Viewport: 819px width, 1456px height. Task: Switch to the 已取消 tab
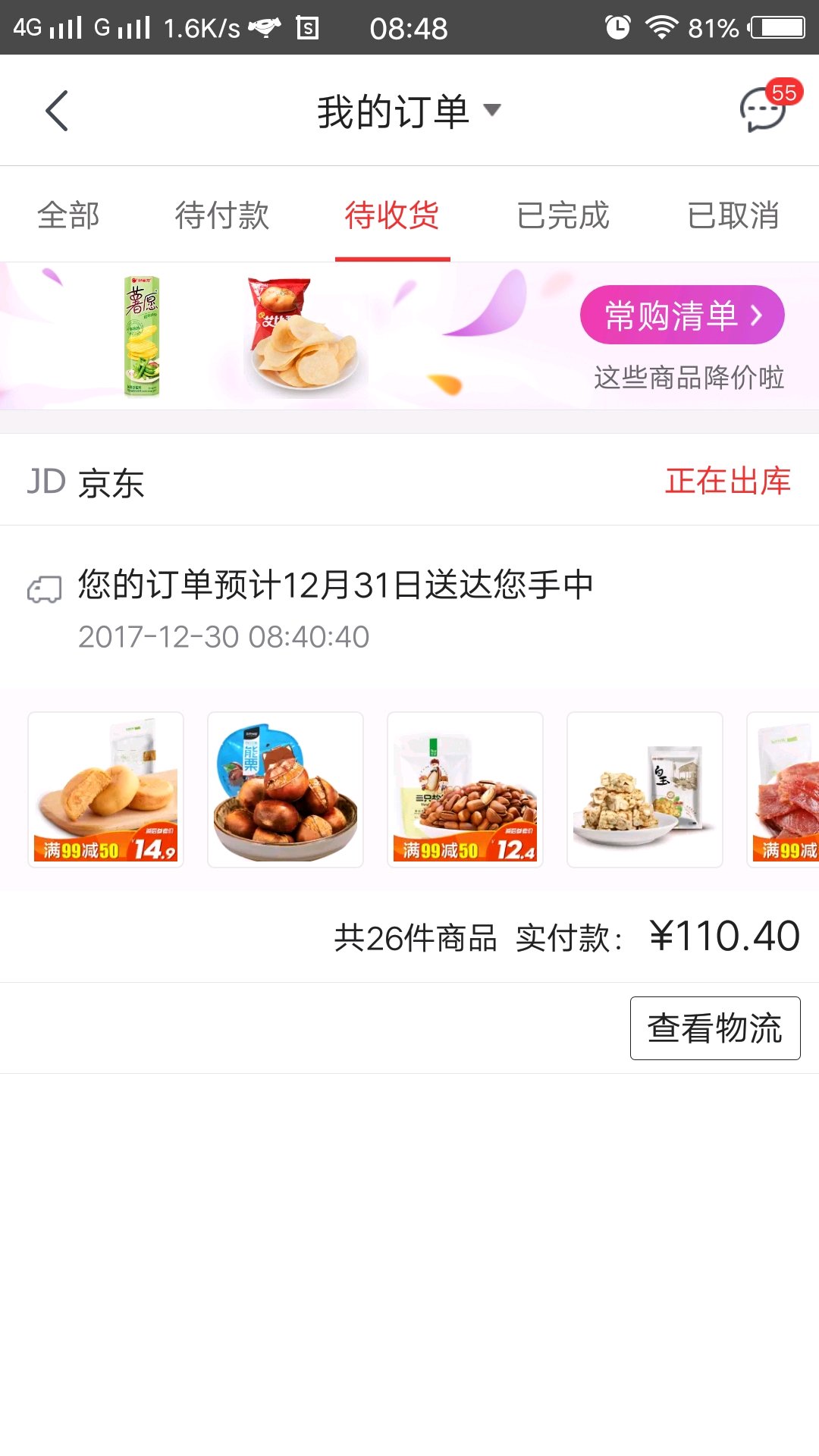[x=733, y=215]
